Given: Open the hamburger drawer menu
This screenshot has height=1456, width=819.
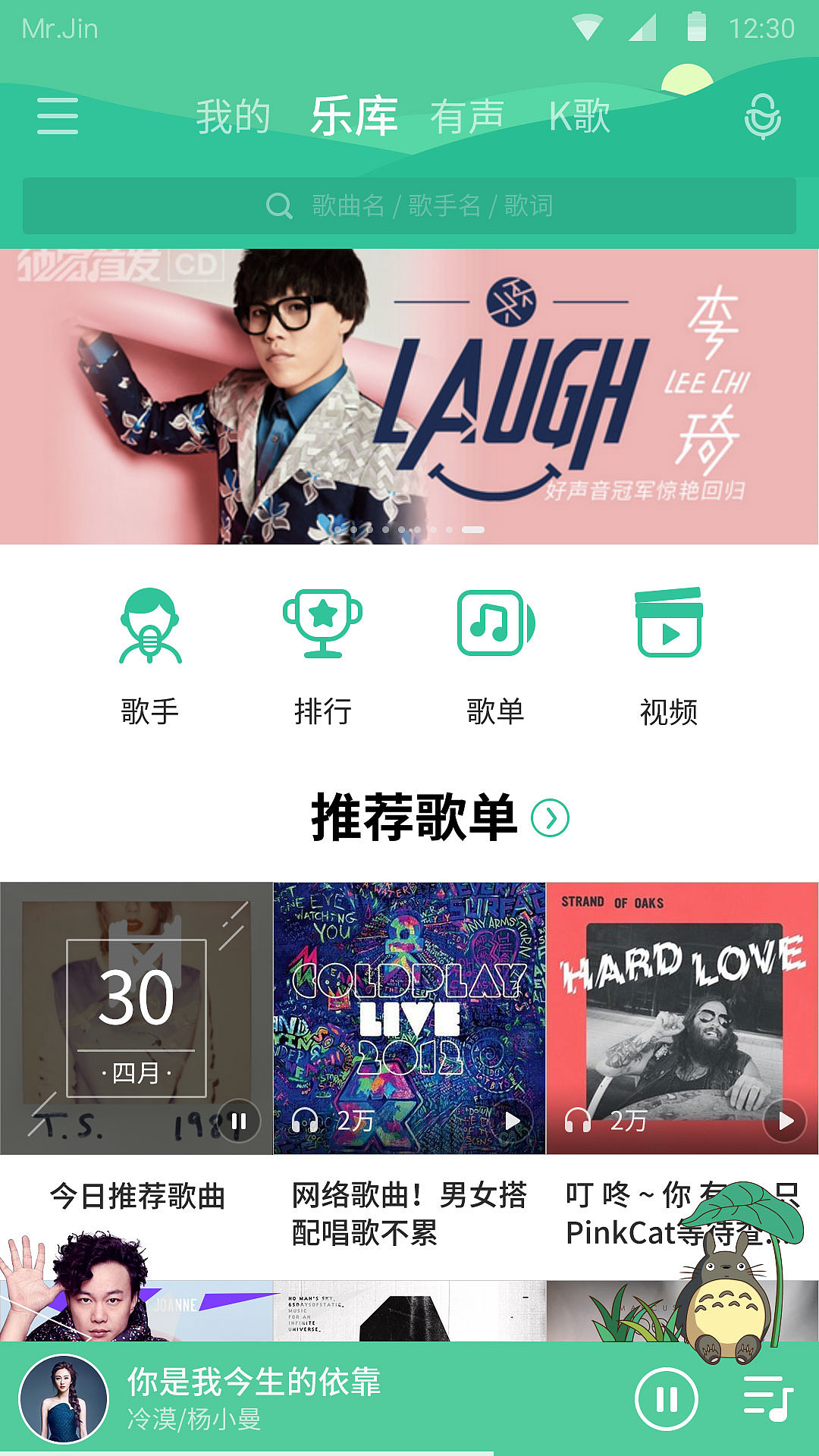Looking at the screenshot, I should pos(58,116).
